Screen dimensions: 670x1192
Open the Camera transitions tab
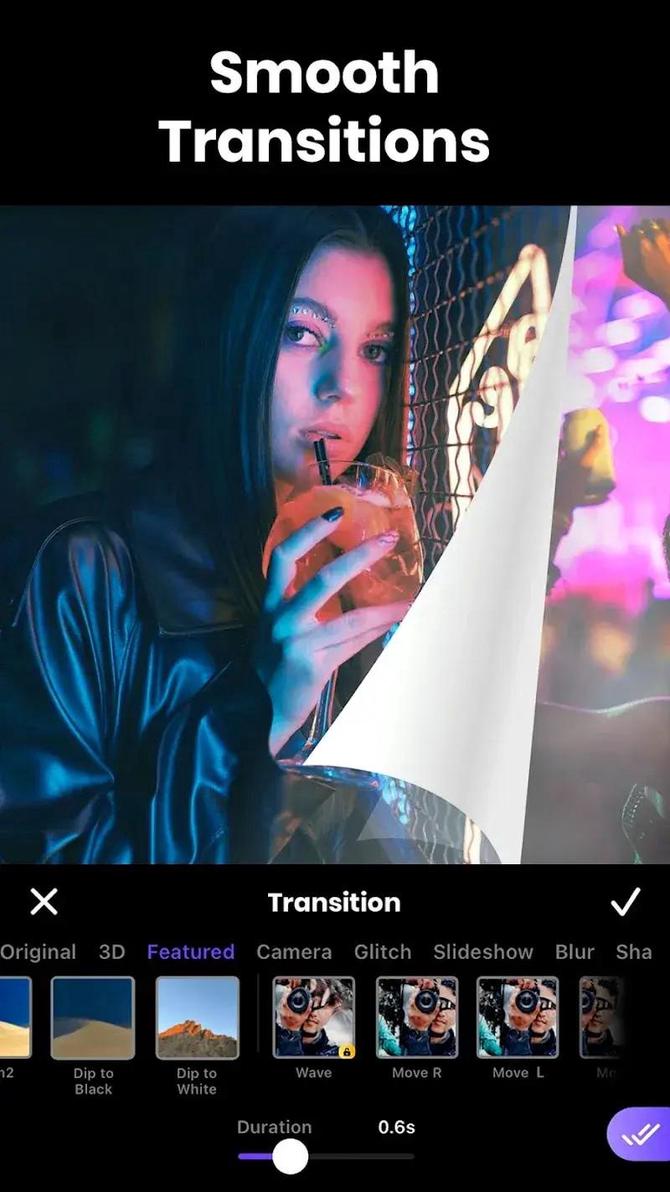[x=294, y=952]
